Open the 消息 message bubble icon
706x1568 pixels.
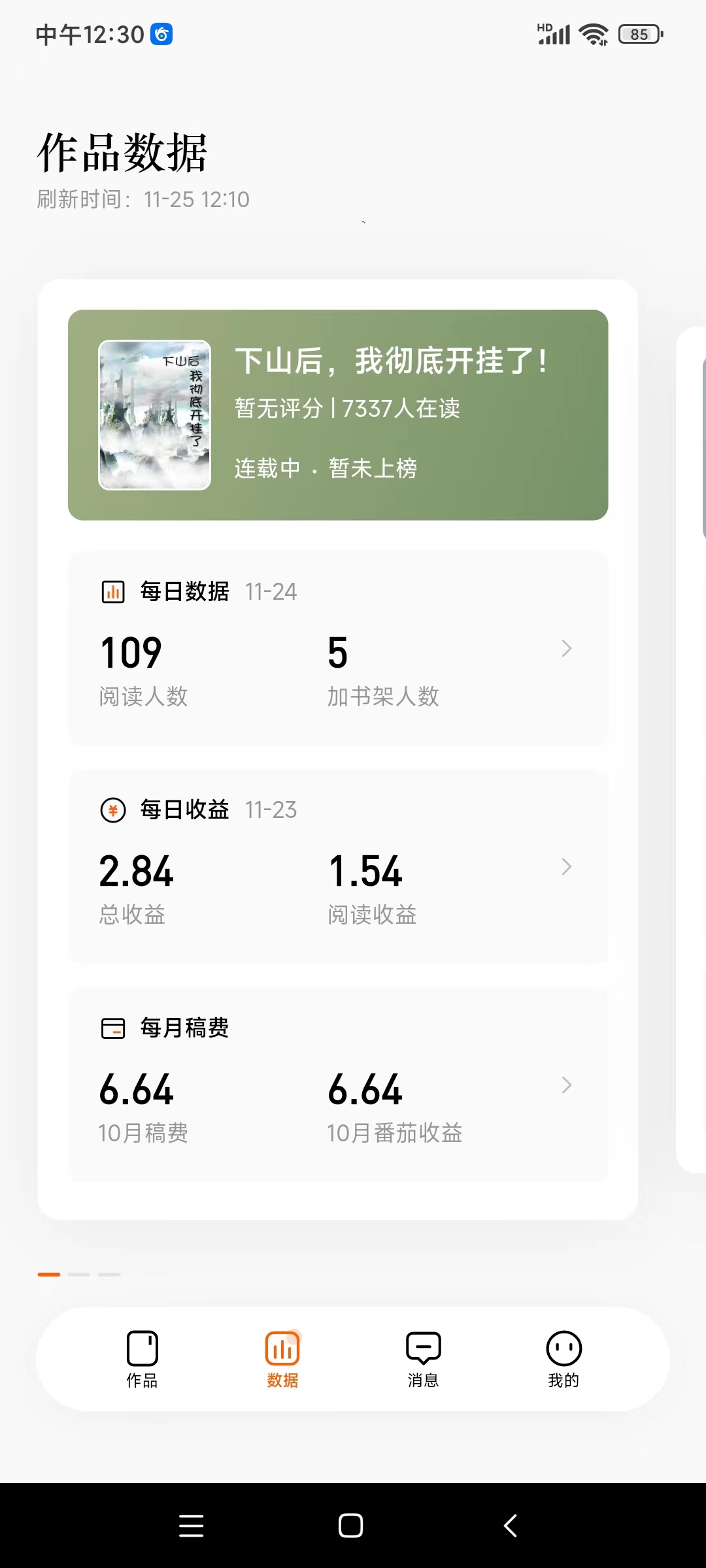click(422, 1347)
